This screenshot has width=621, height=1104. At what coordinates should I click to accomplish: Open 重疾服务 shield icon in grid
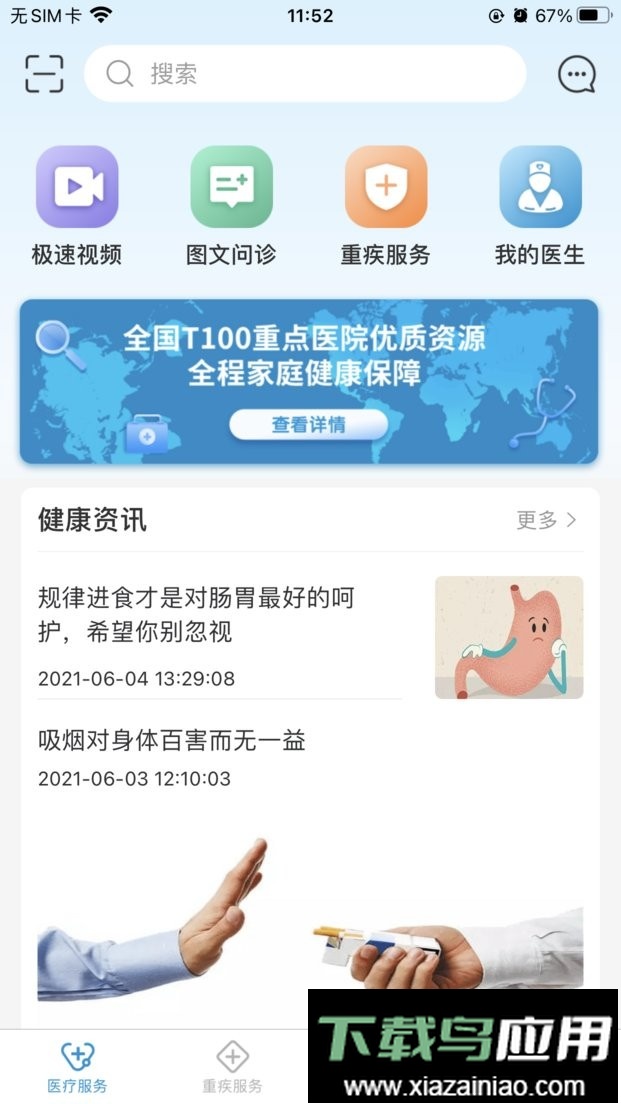pos(386,187)
